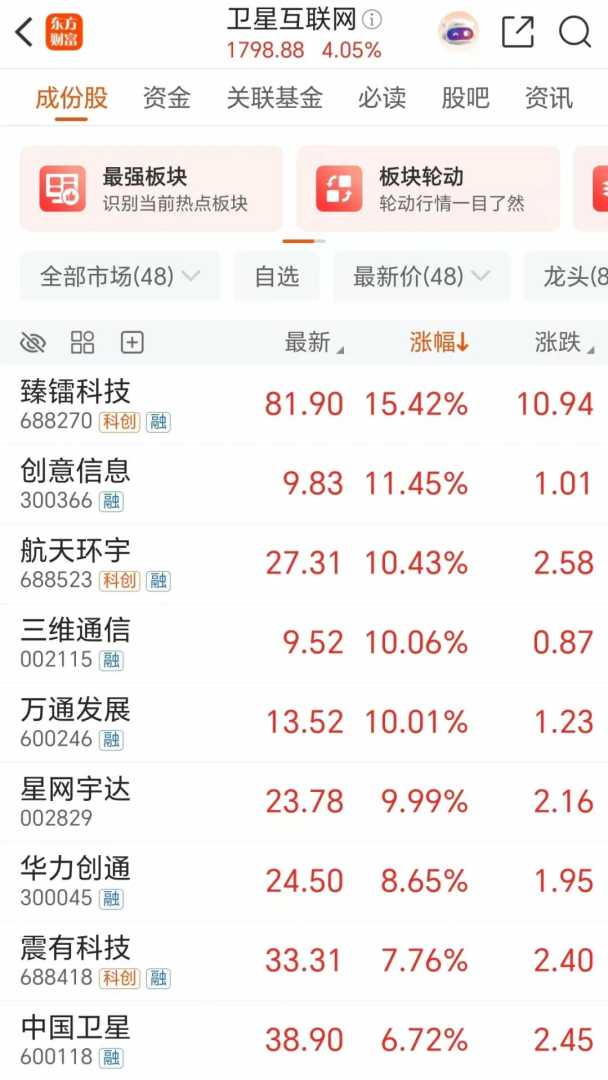Switch to the 关联基金 tab

[274, 98]
